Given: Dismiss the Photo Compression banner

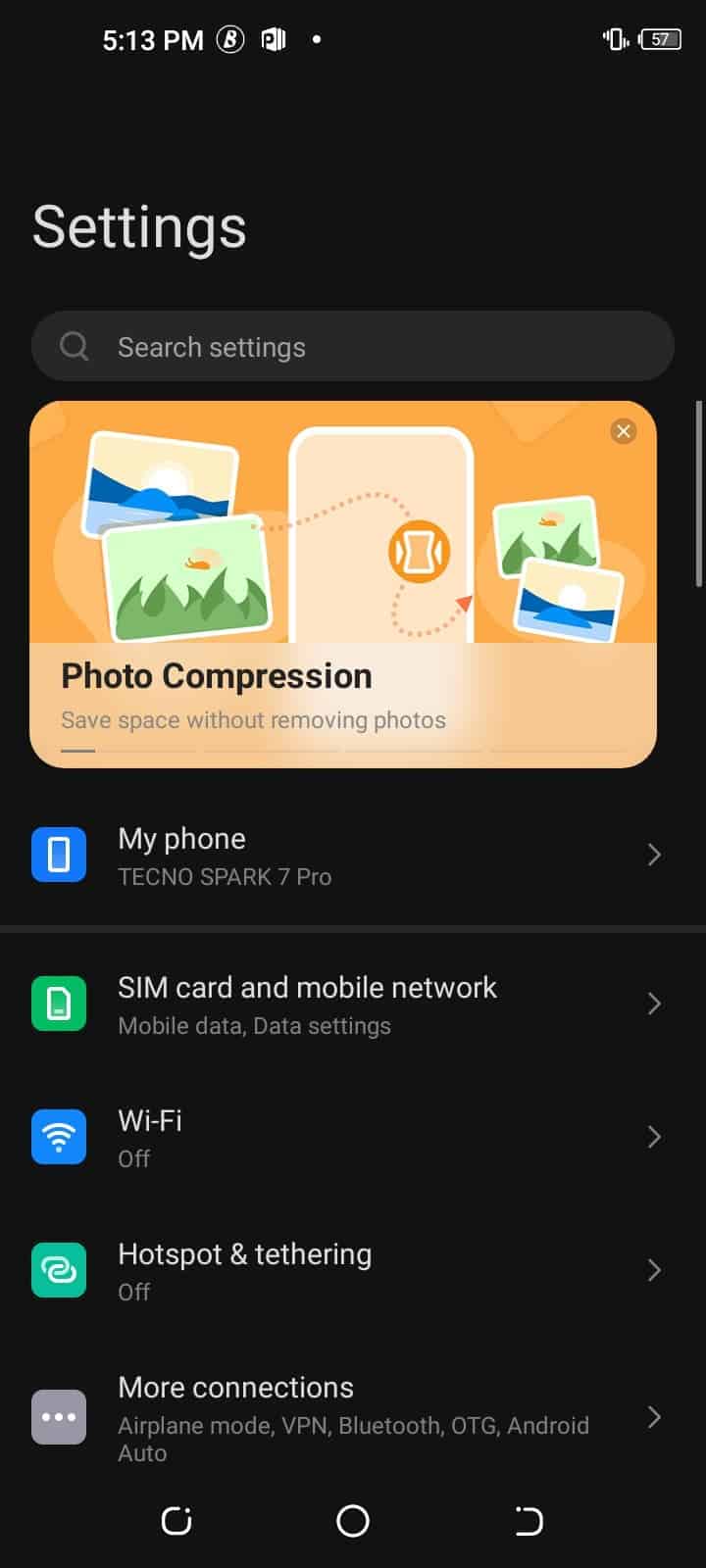Looking at the screenshot, I should point(623,431).
